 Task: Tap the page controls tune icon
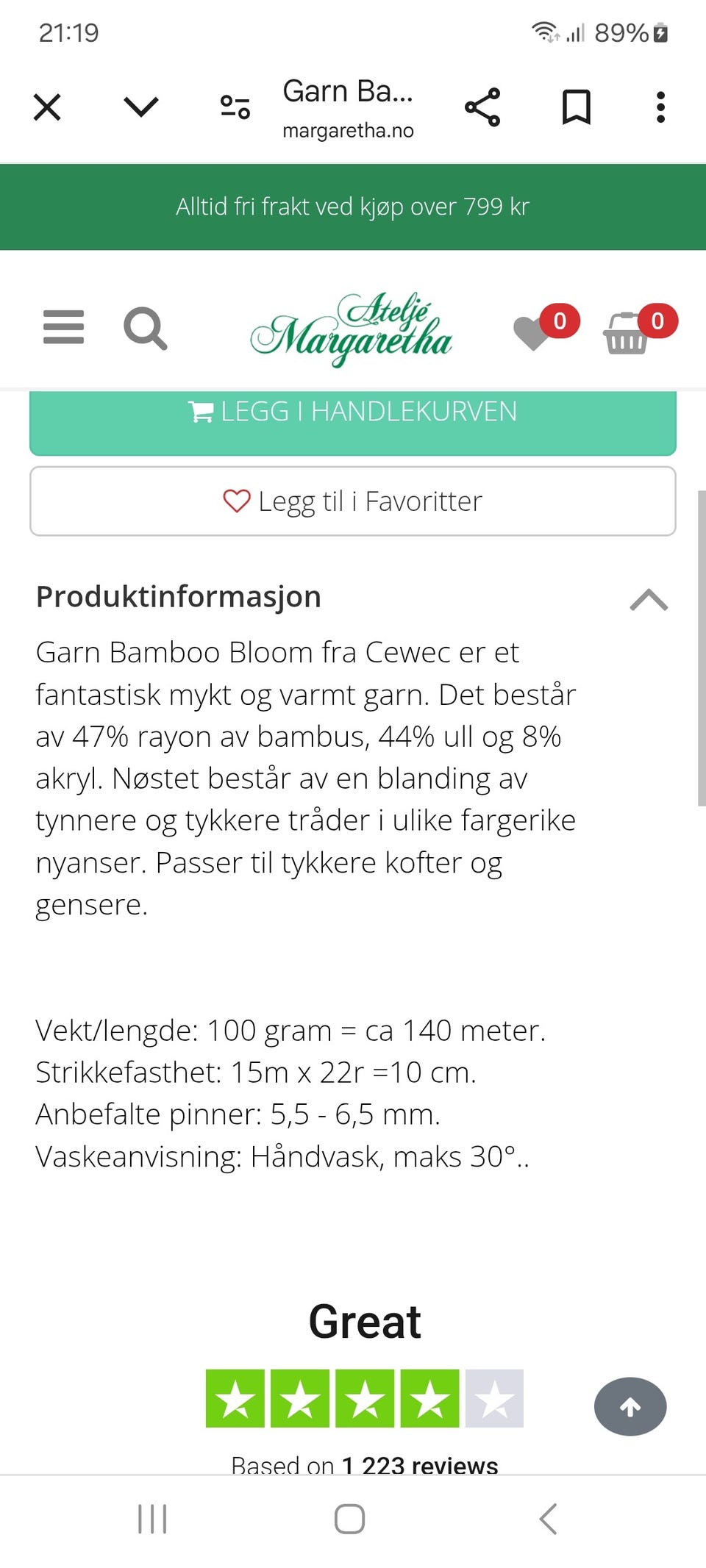[x=235, y=107]
